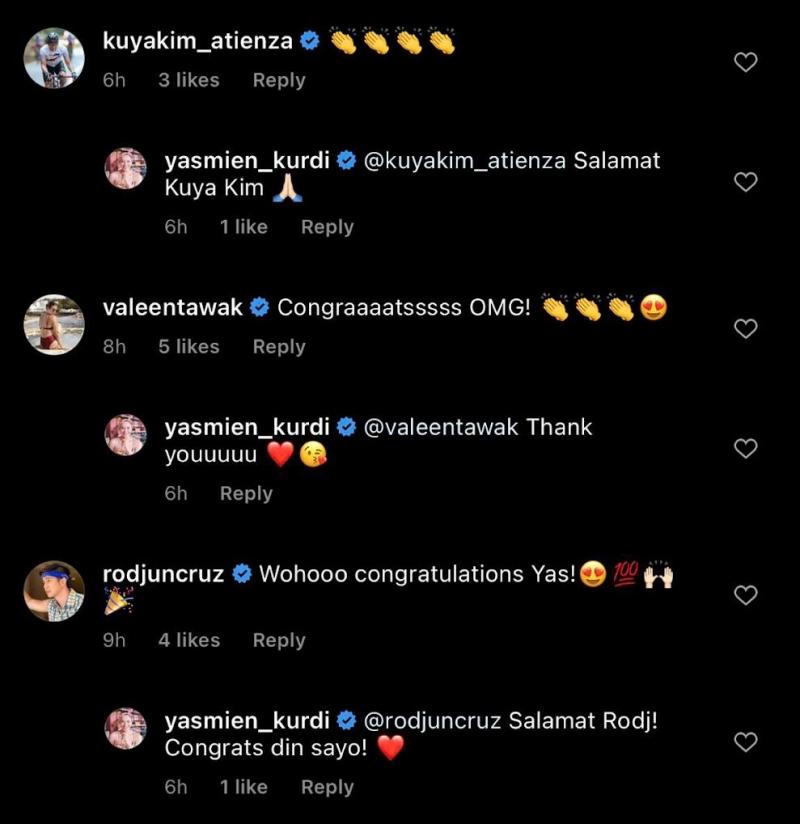Reply to valeentawak's comment
Viewport: 800px width, 824px height.
click(x=279, y=346)
